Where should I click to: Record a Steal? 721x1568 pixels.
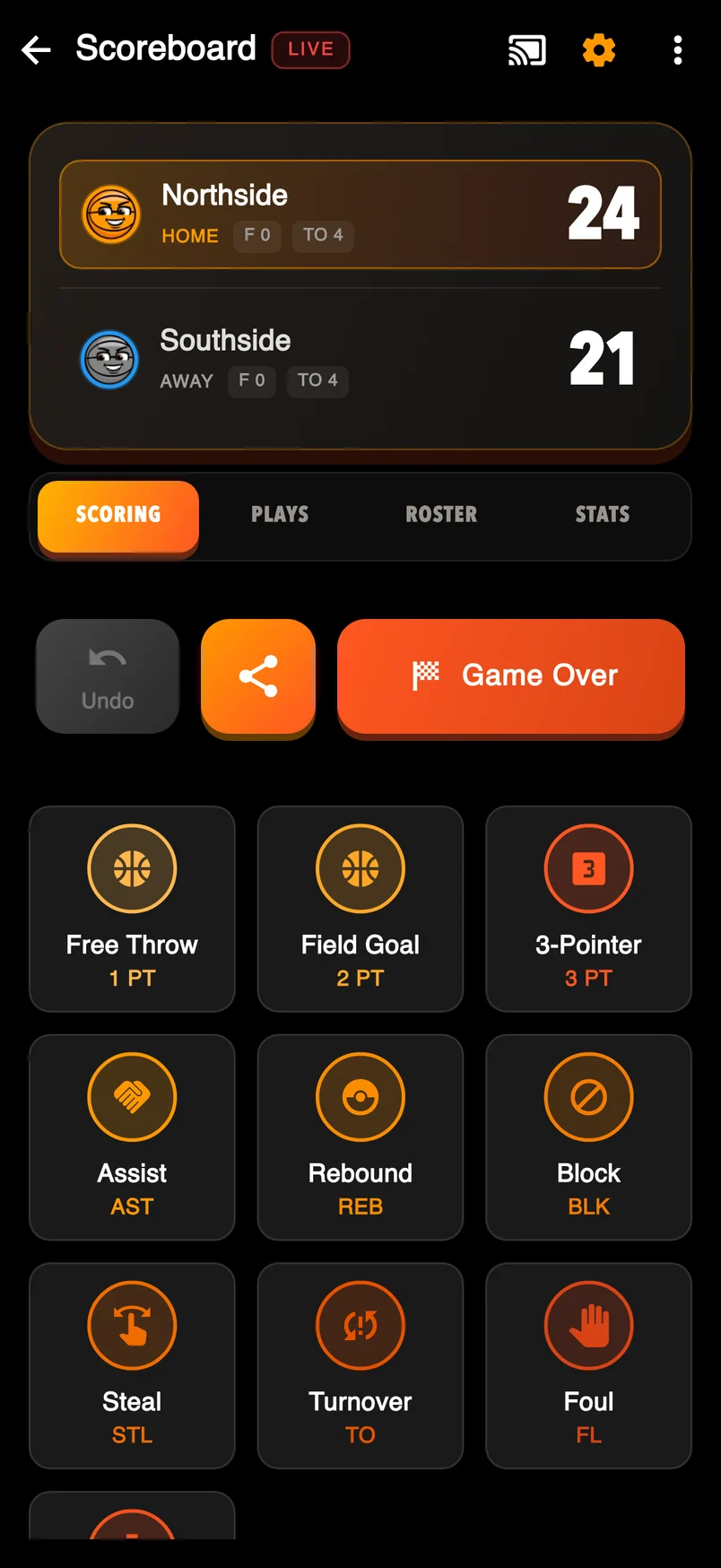click(132, 1366)
